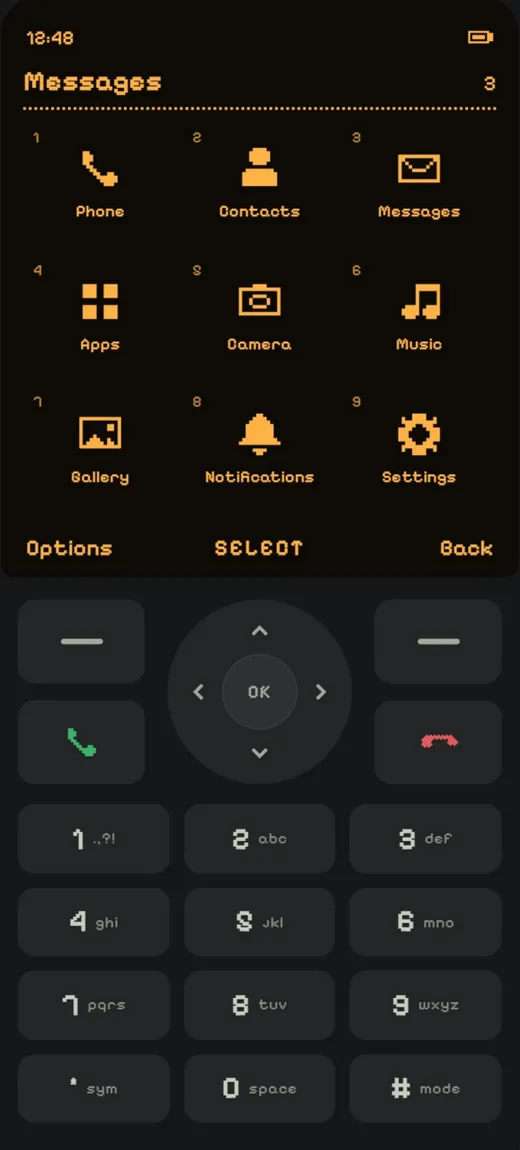Tap the Options soft key label
The height and width of the screenshot is (1150, 520).
(69, 549)
